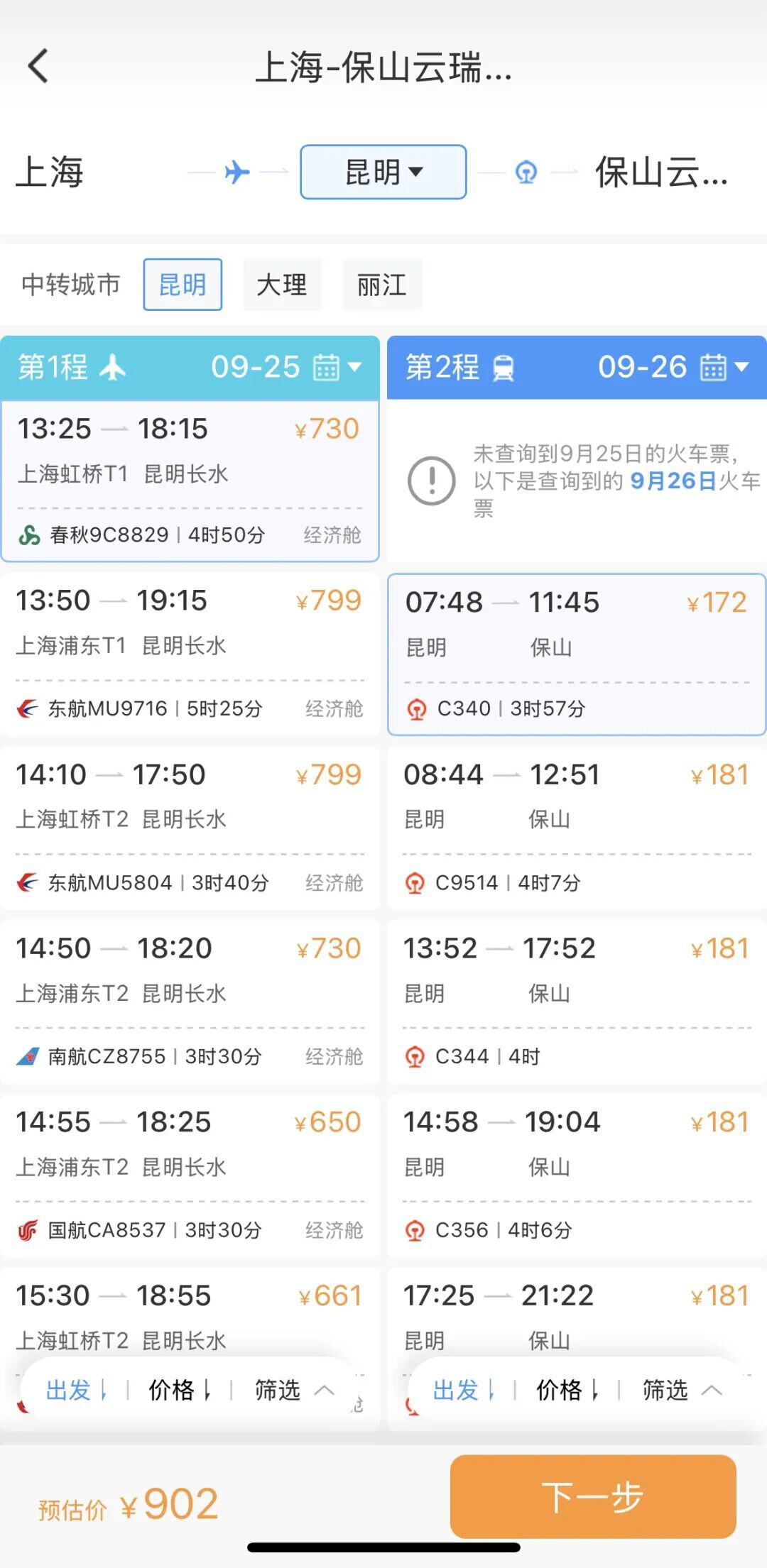Choose the 南航CZ8755 flight at 14:50
Image resolution: width=767 pixels, height=1568 pixels.
[x=190, y=1002]
